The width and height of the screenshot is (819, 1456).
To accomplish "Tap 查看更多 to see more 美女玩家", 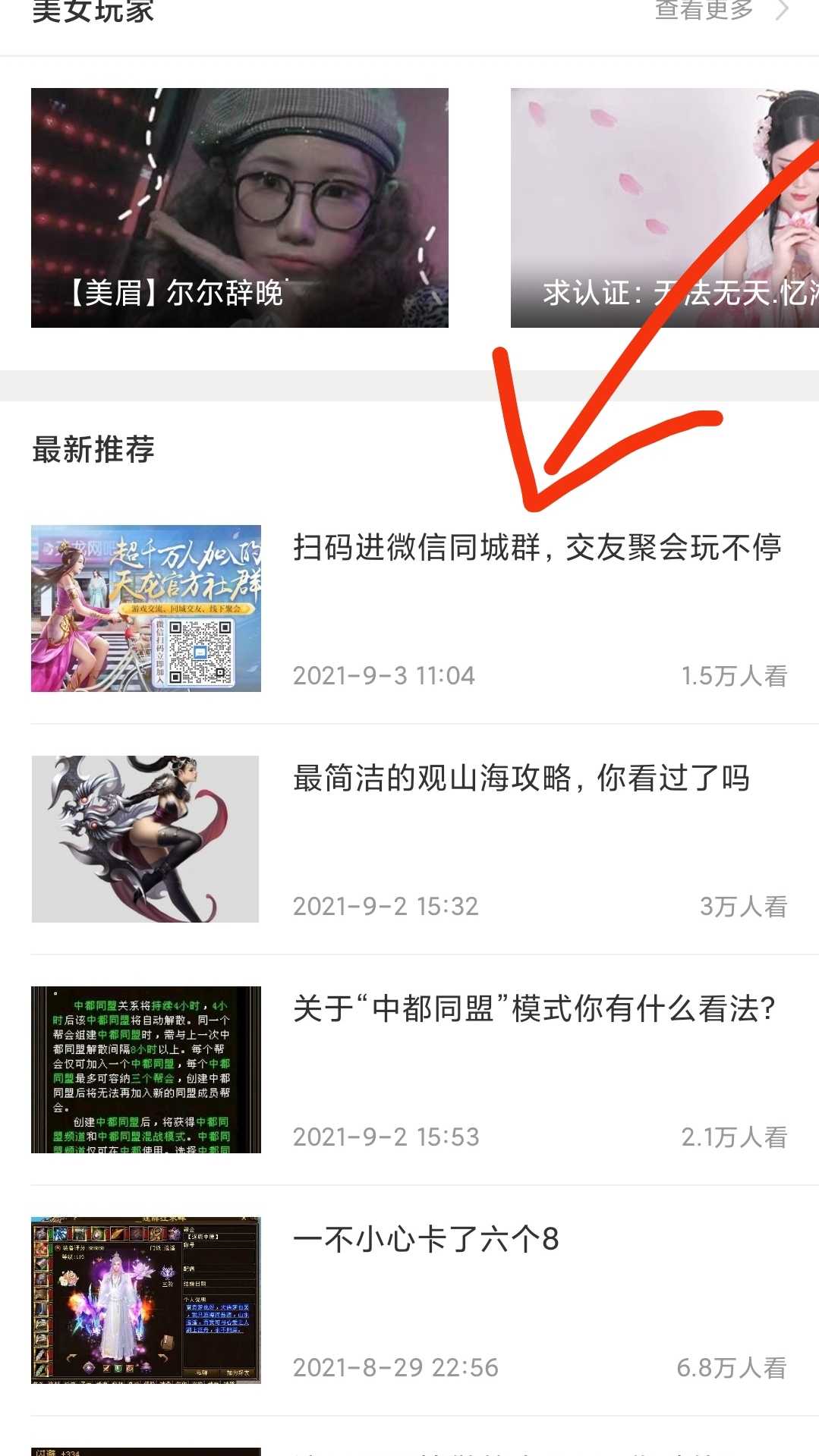I will (x=720, y=11).
